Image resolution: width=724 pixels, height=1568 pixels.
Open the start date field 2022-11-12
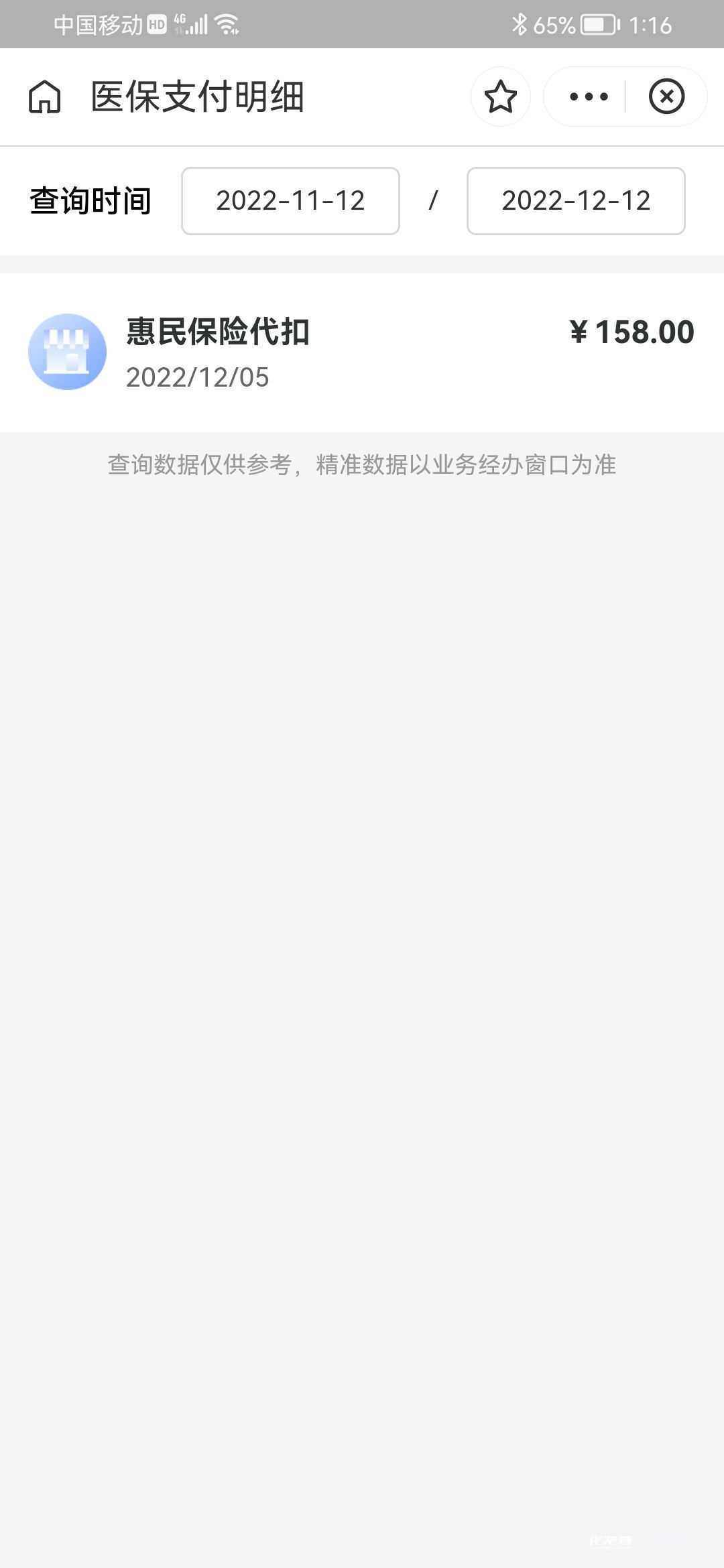[x=290, y=201]
